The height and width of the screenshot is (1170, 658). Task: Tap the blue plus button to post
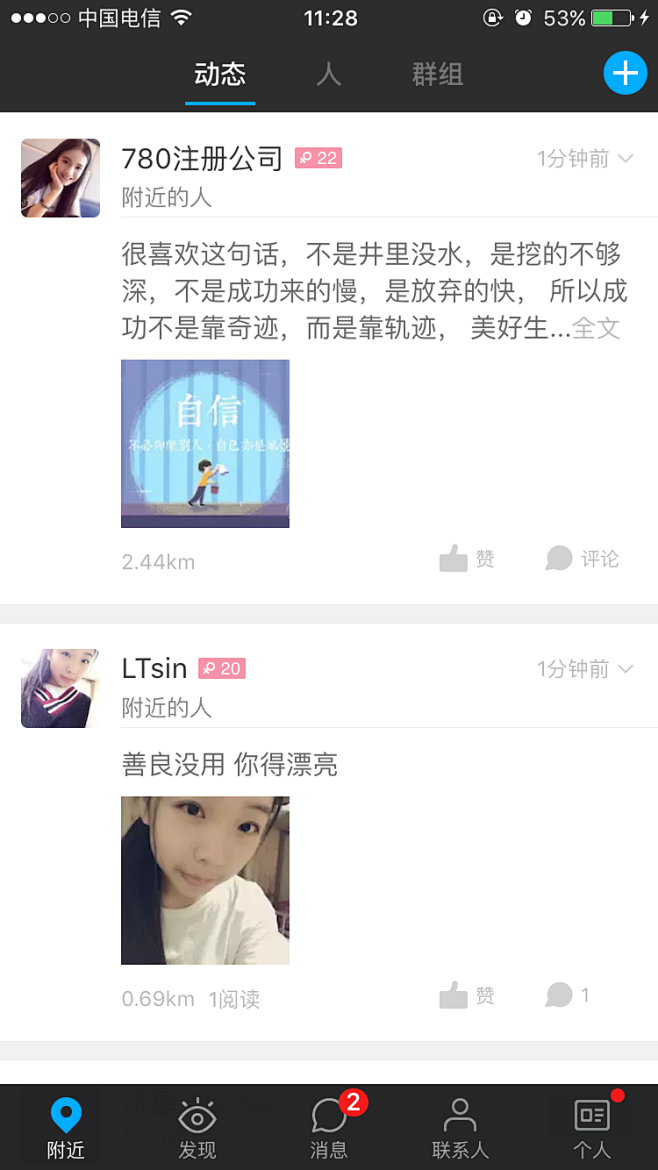[625, 74]
